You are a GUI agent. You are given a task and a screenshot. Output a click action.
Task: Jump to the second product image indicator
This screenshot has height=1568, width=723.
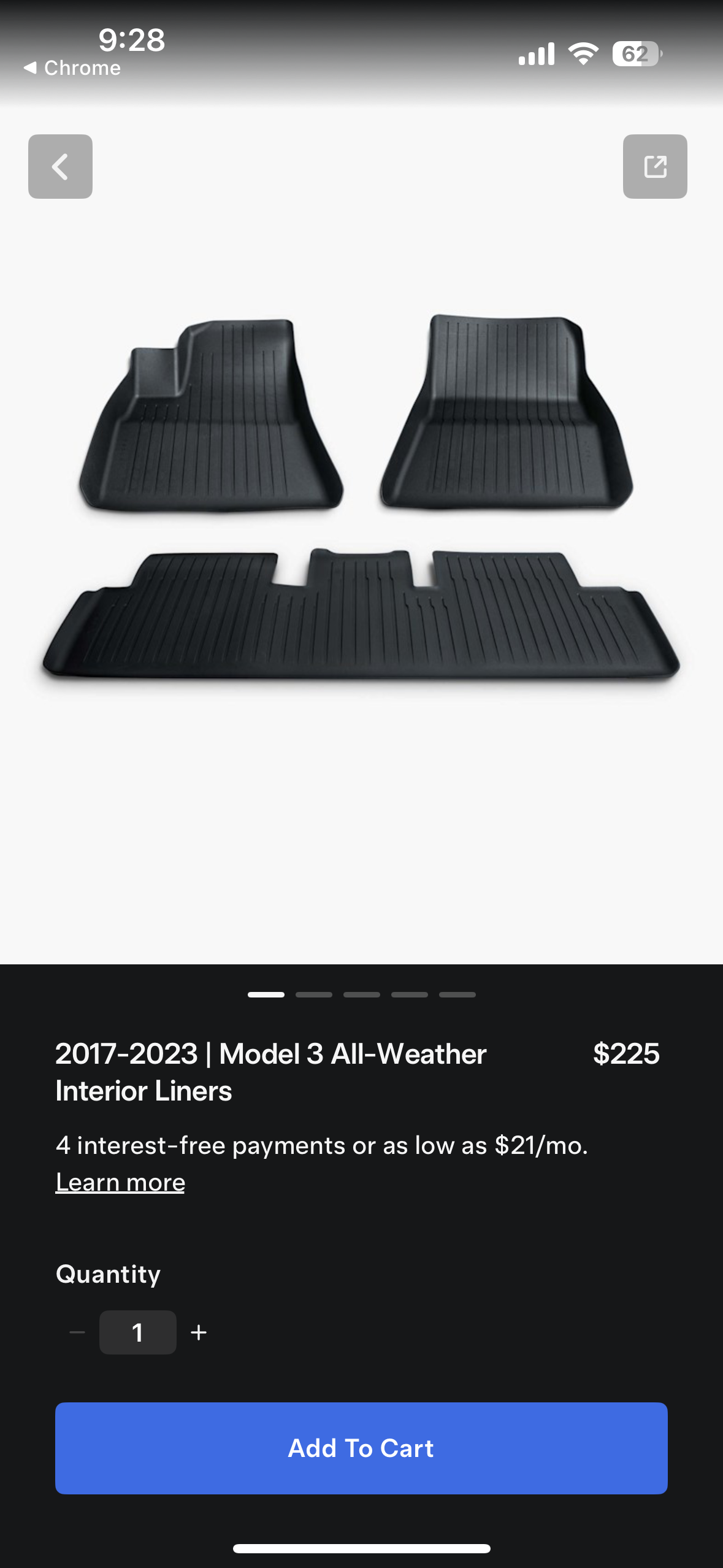(x=313, y=994)
